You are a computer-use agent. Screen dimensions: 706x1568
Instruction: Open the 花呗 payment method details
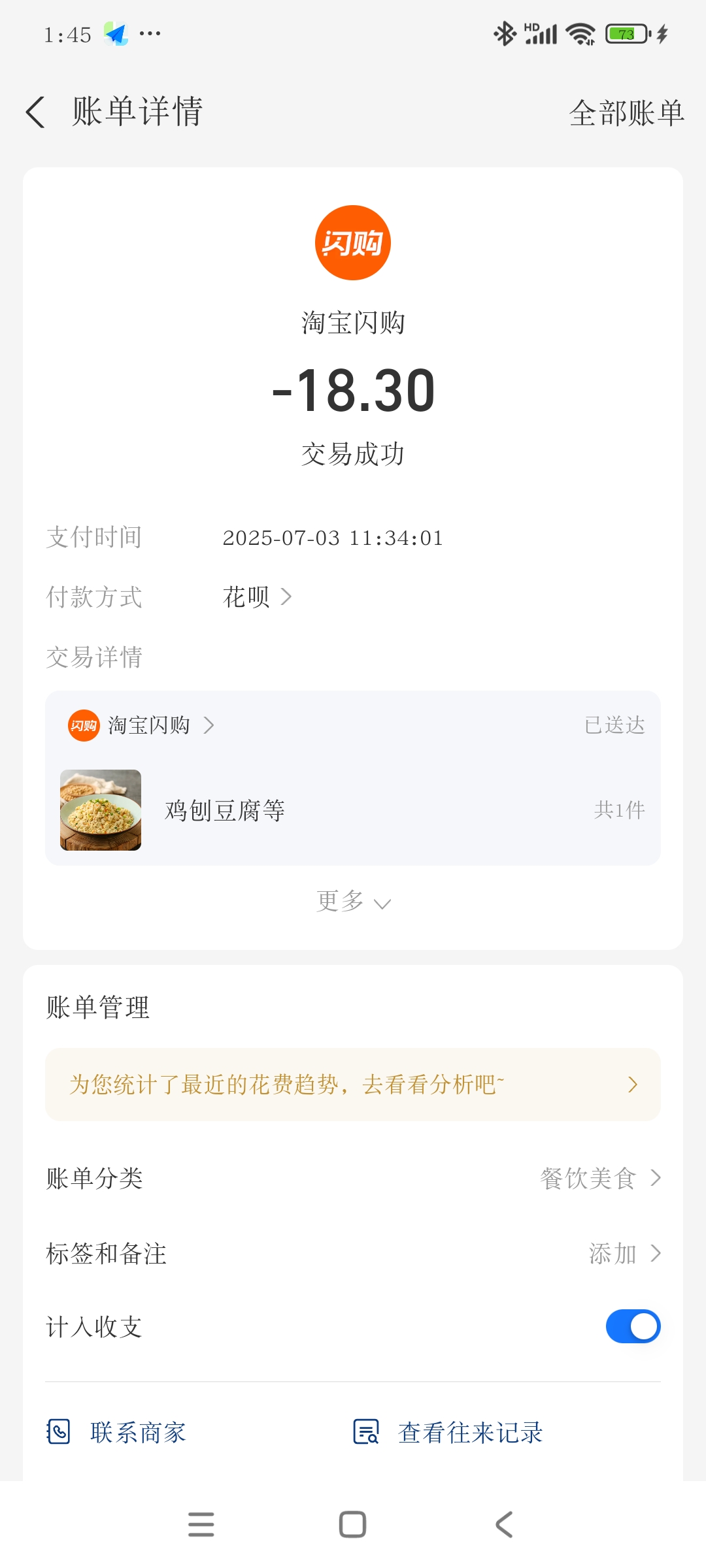257,596
